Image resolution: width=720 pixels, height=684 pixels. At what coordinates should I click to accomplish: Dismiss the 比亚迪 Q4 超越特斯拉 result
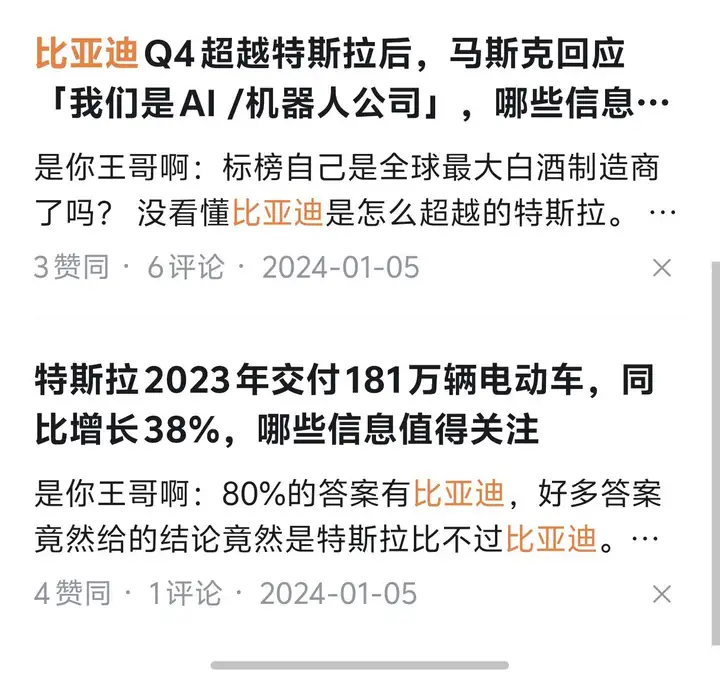pos(661,268)
